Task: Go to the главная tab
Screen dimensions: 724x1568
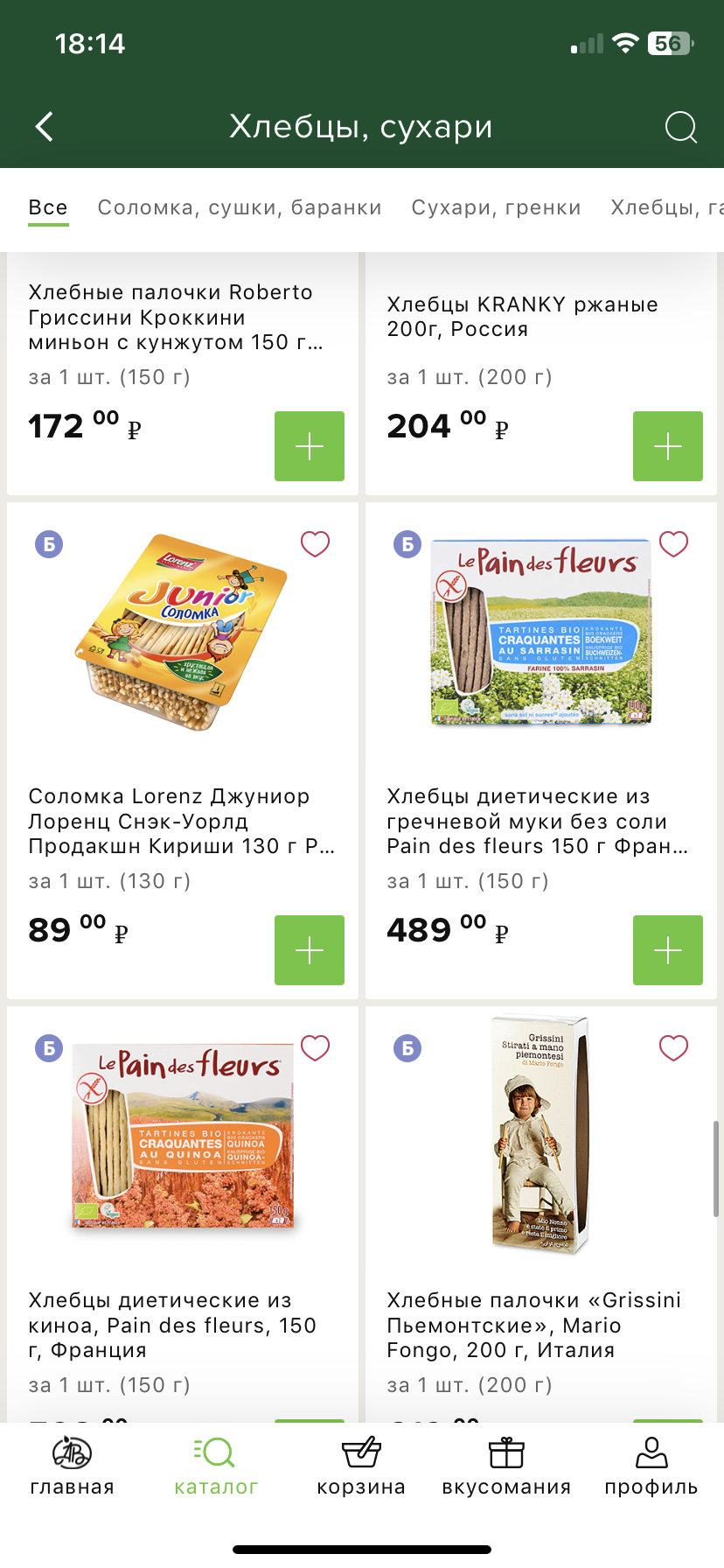Action: 72,1466
